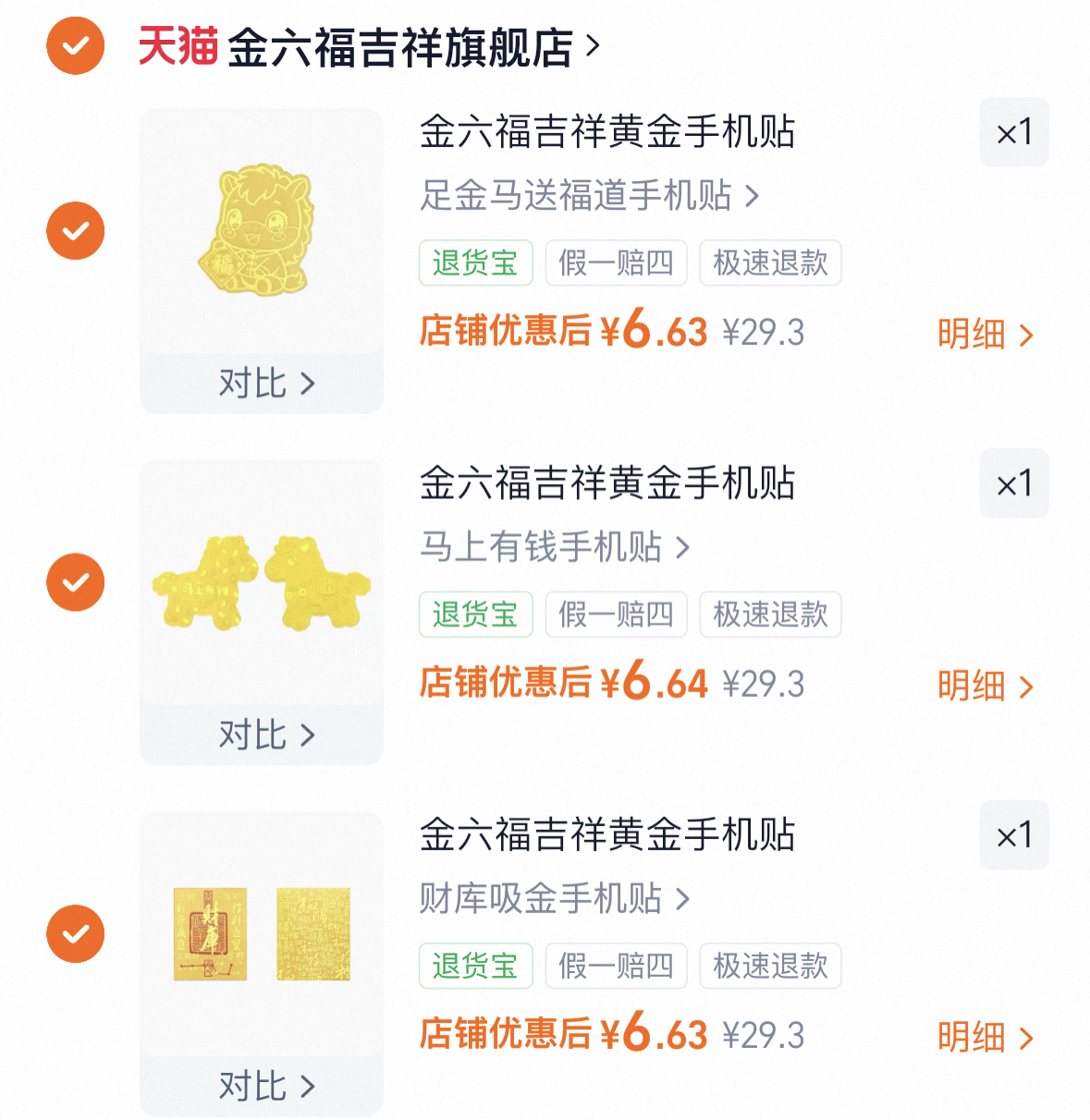Viewport: 1090px width, 1120px height.
Task: Open the 金六福吉祥旗舰店 store page
Action: (402, 47)
